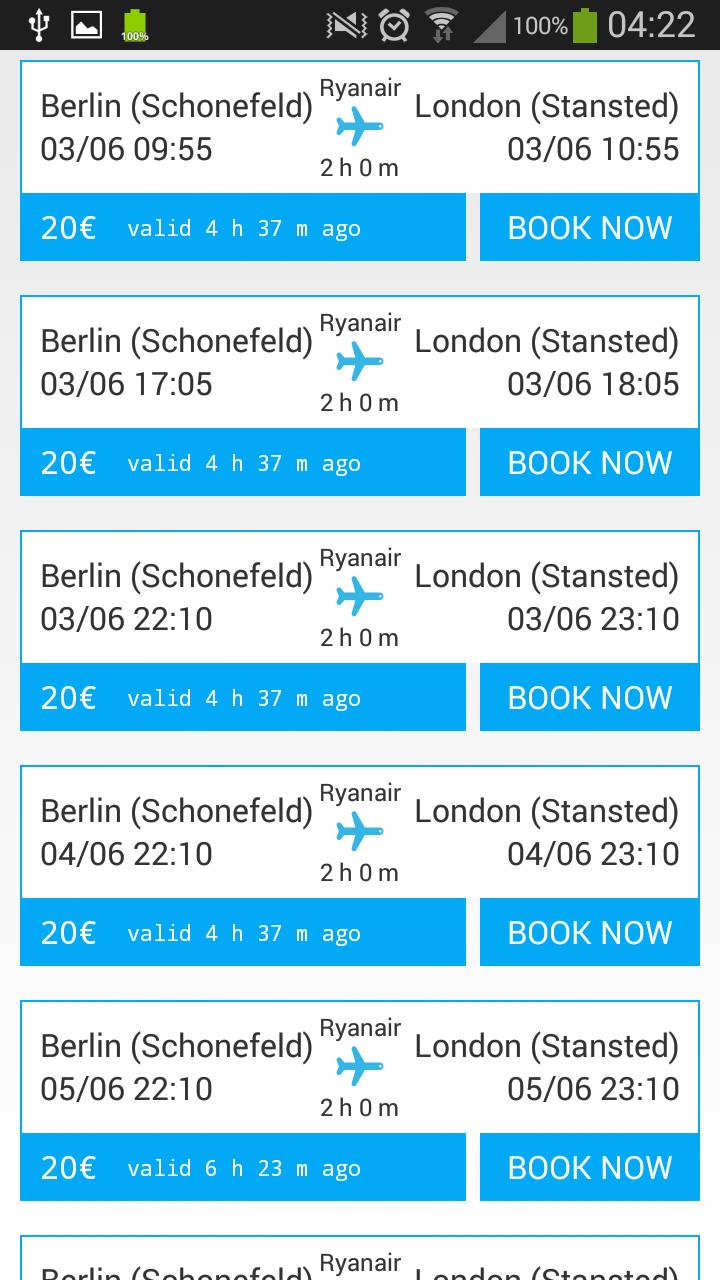
Task: View flight details arriving 03/06 23:10
Action: coord(359,598)
